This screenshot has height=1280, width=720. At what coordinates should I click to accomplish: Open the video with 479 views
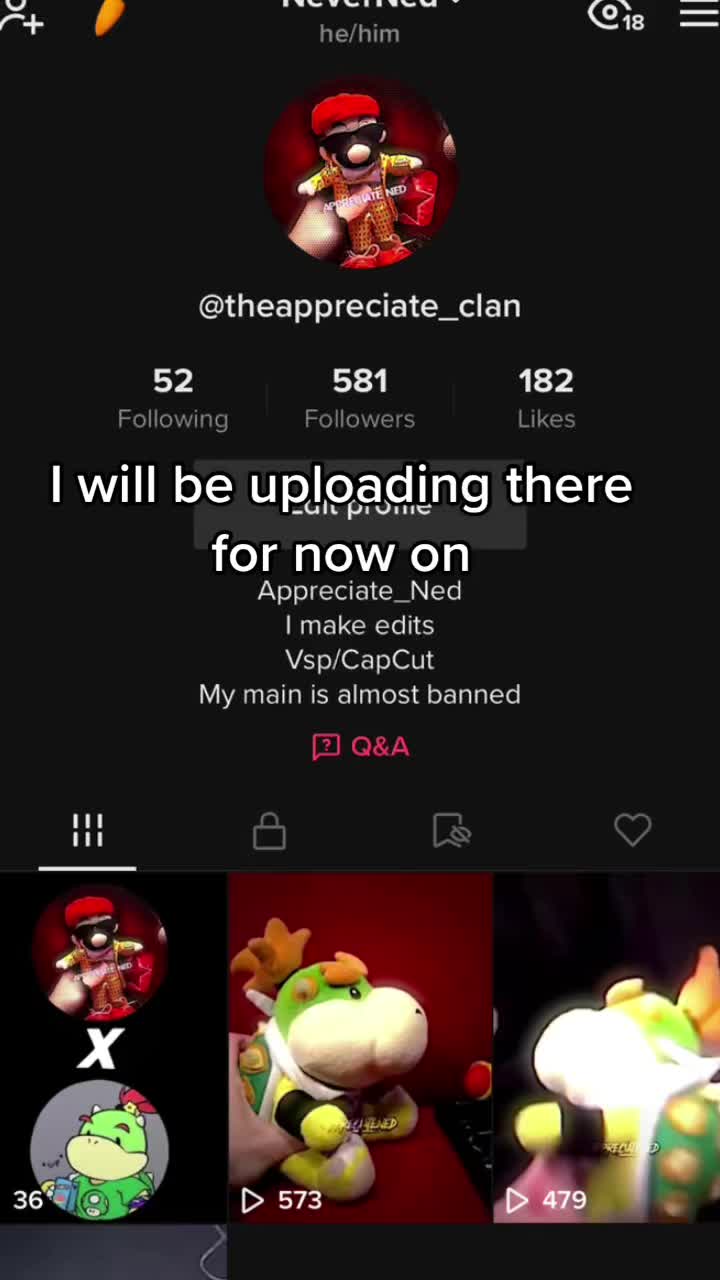coord(607,1046)
